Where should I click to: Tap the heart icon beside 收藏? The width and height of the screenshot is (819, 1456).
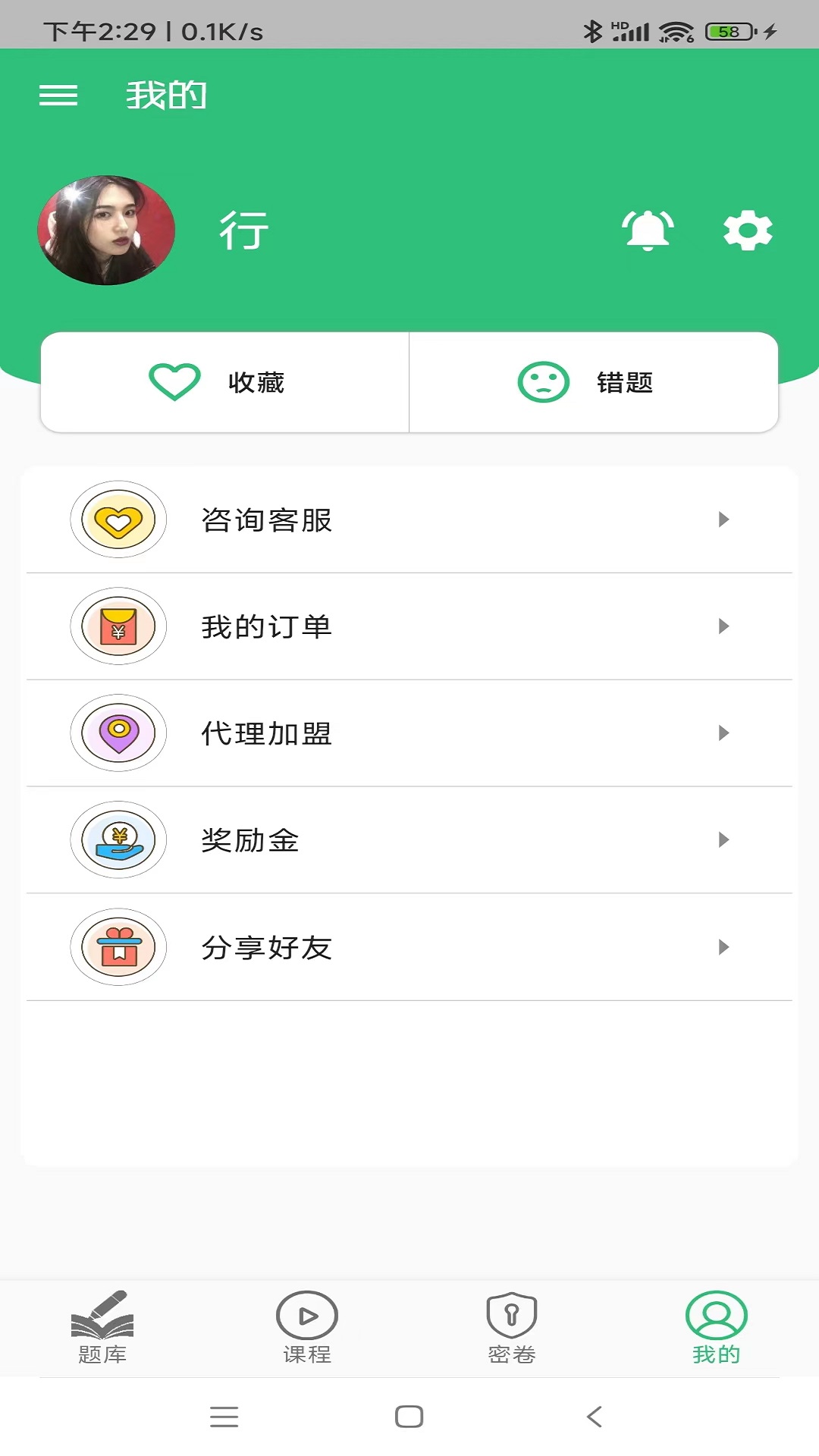[x=174, y=382]
